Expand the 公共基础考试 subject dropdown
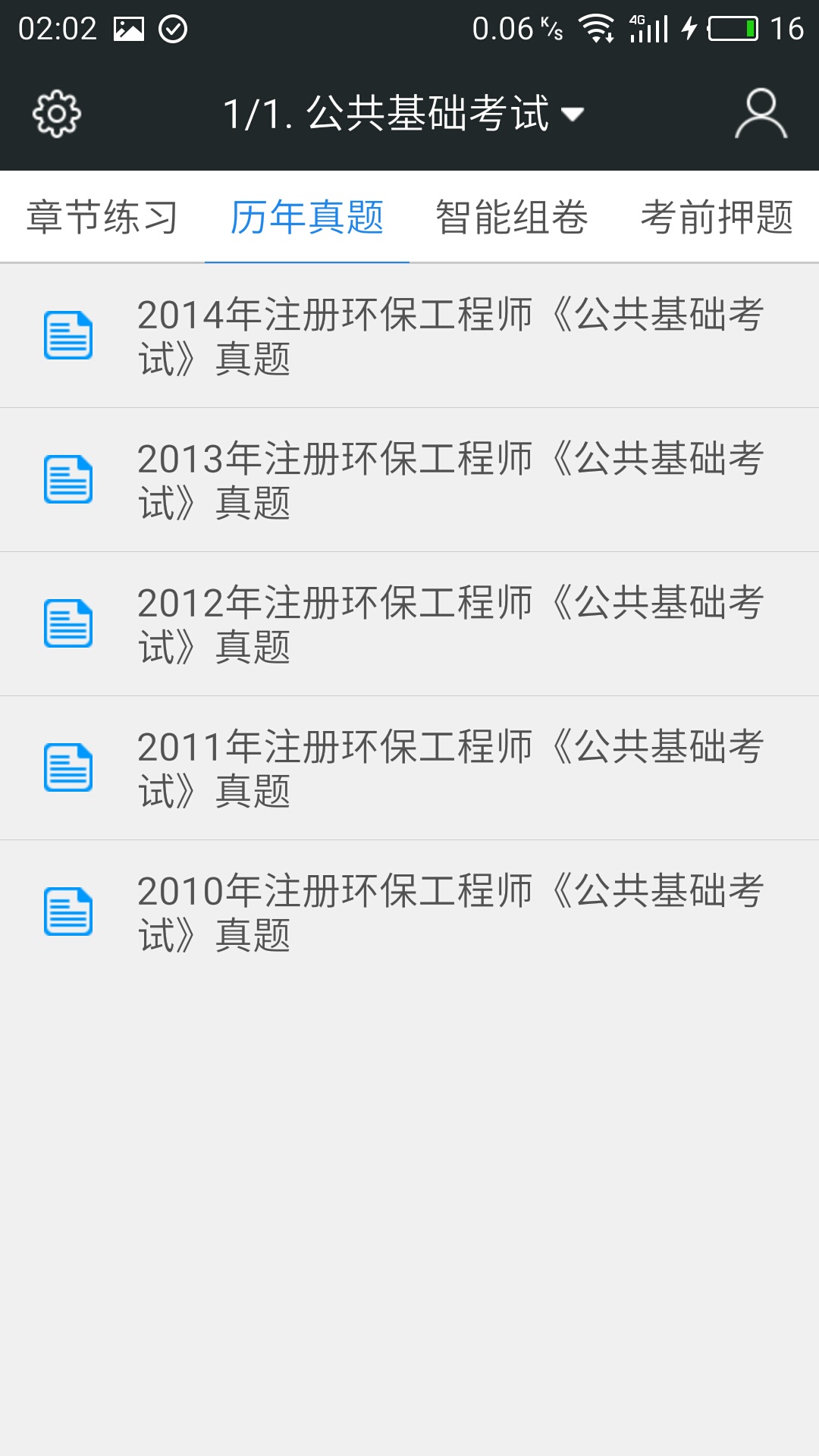 point(403,115)
